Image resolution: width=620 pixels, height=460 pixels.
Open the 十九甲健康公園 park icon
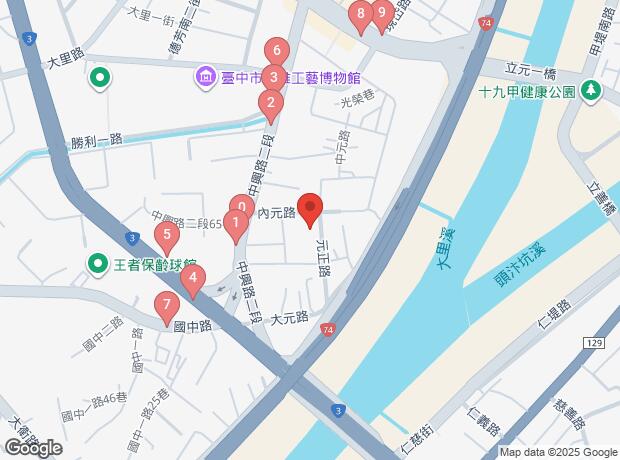pos(592,91)
